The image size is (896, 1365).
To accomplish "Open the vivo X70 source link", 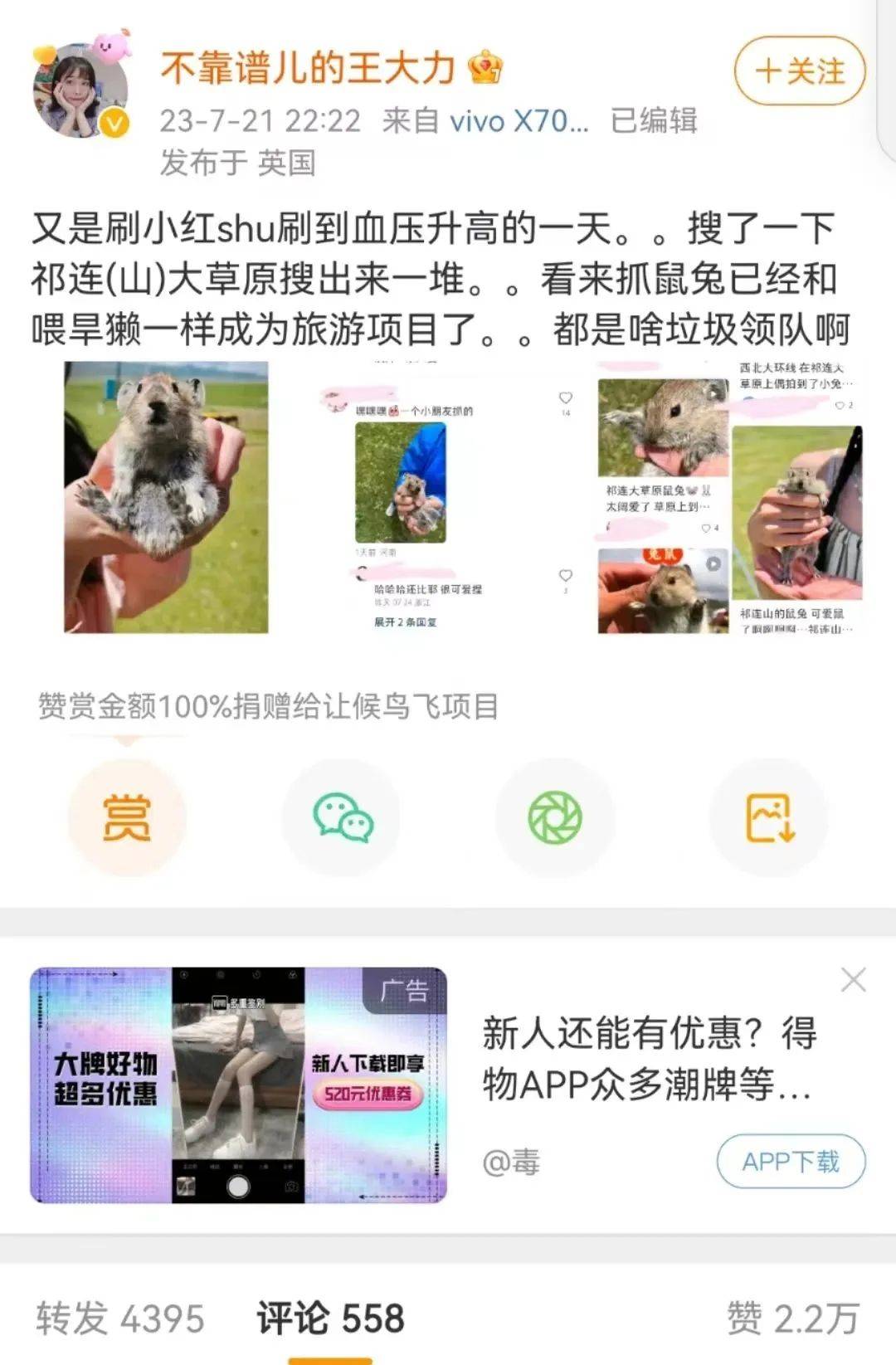I will click(x=519, y=121).
